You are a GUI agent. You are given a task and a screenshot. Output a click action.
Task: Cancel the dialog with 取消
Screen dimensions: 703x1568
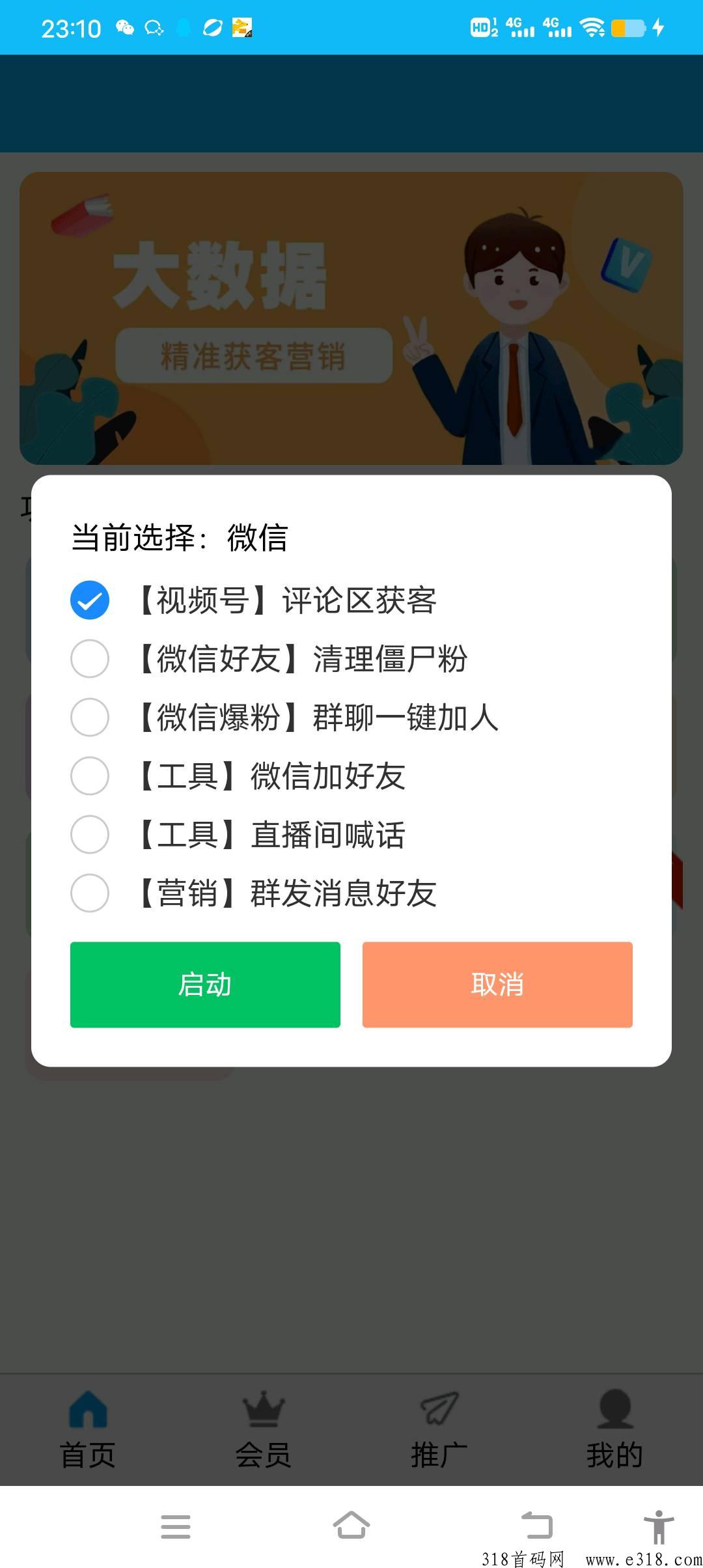point(497,985)
